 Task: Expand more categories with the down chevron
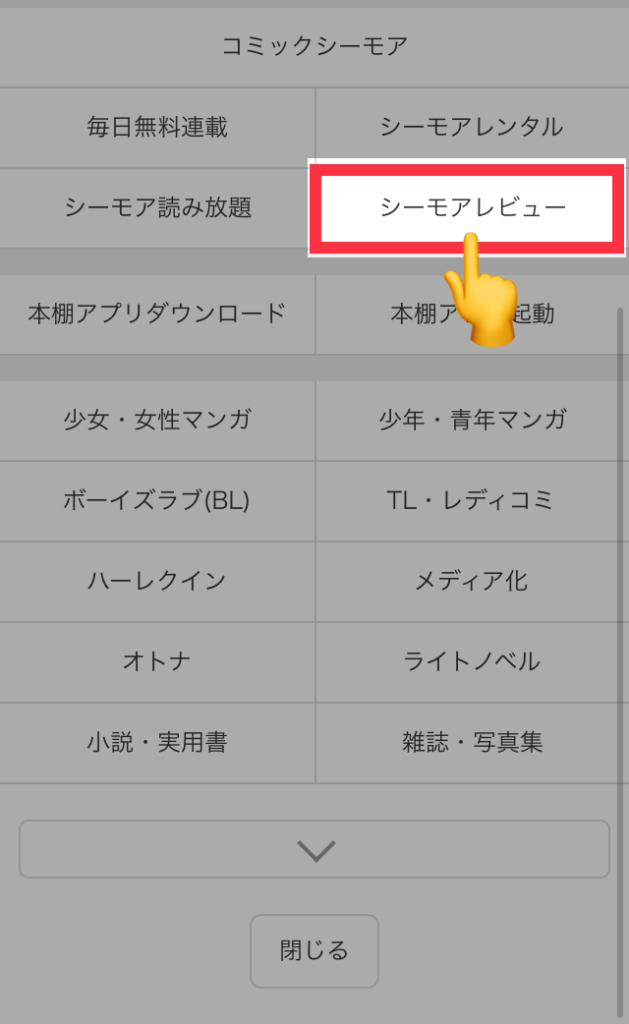(314, 850)
